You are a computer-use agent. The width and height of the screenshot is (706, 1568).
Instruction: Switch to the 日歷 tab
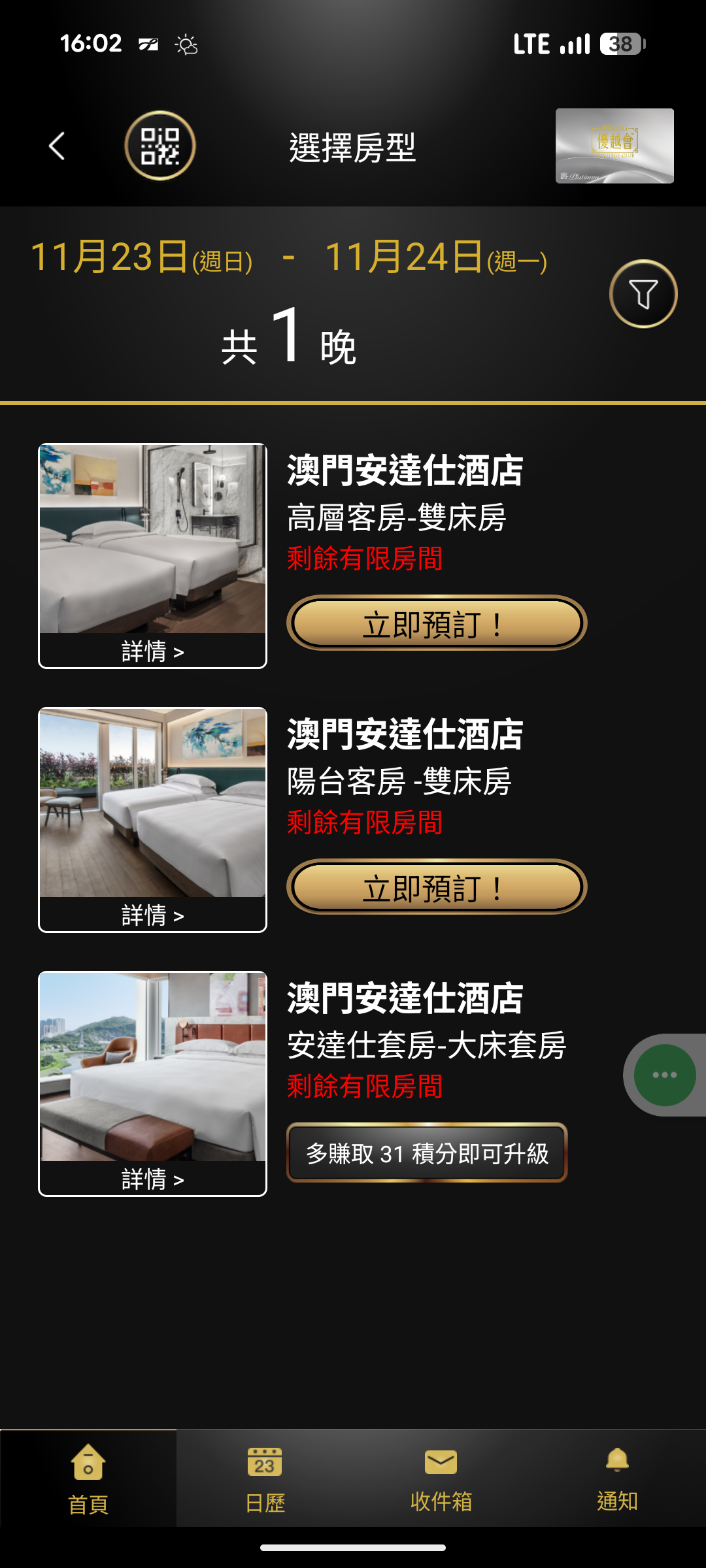pos(265,1478)
